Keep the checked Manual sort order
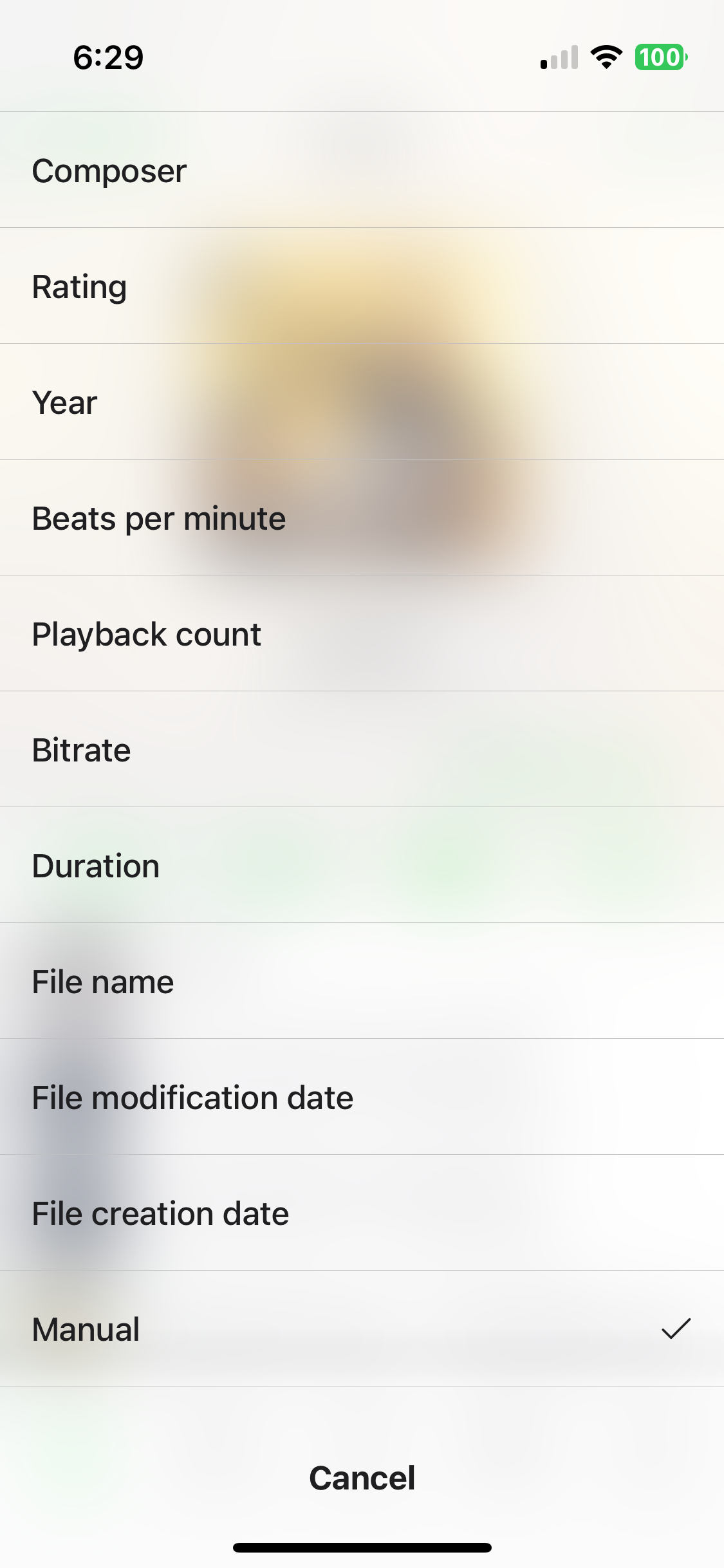 [362, 1329]
